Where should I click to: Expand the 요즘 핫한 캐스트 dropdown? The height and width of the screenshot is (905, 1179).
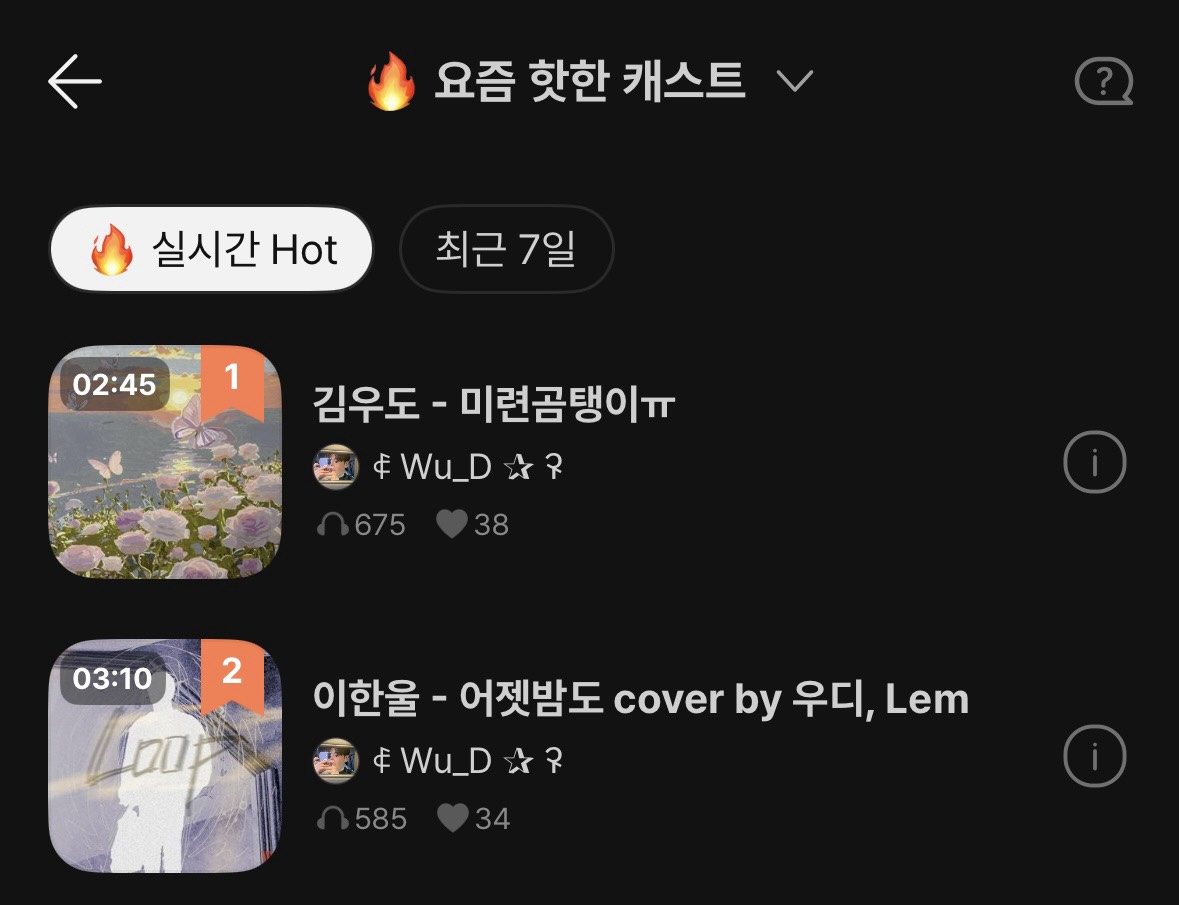(x=794, y=81)
